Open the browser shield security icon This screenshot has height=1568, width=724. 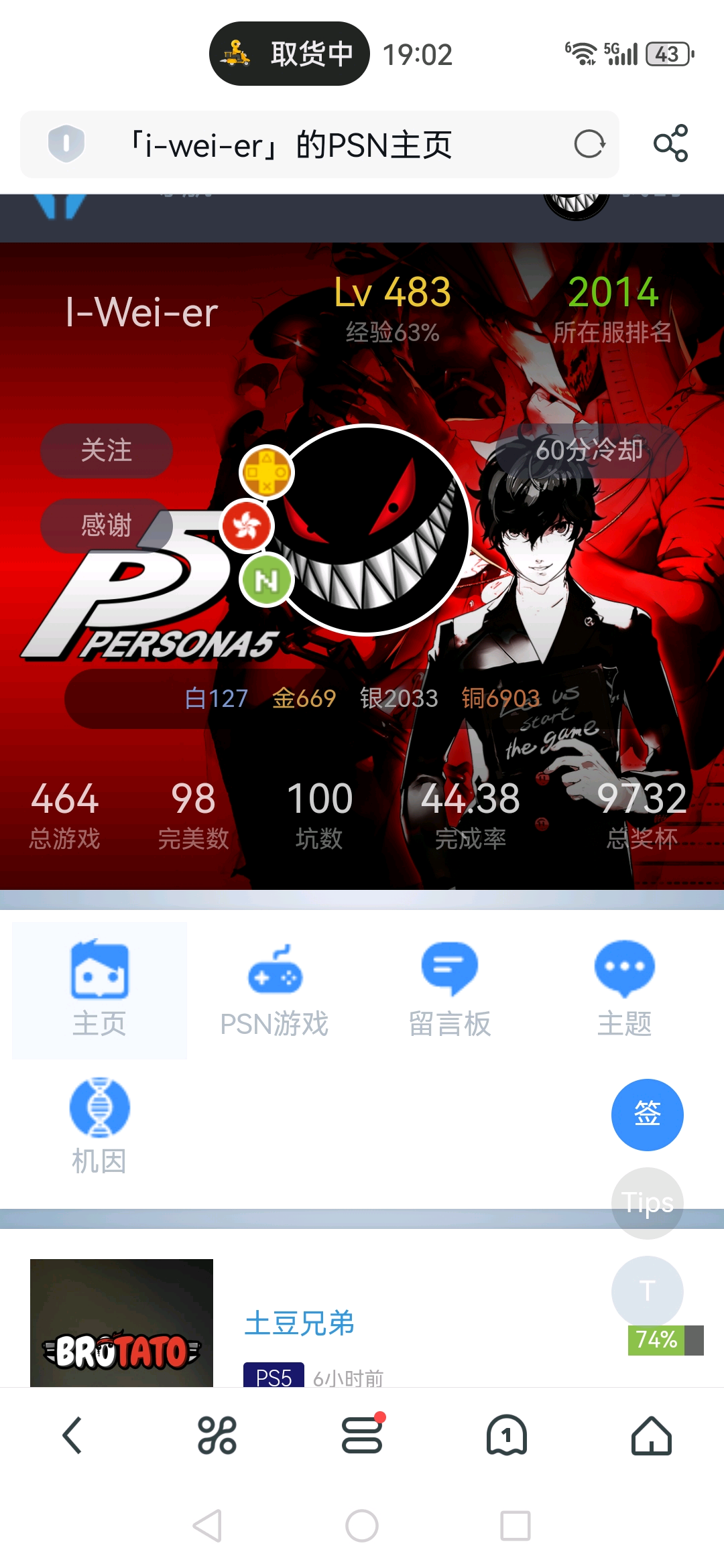click(66, 143)
